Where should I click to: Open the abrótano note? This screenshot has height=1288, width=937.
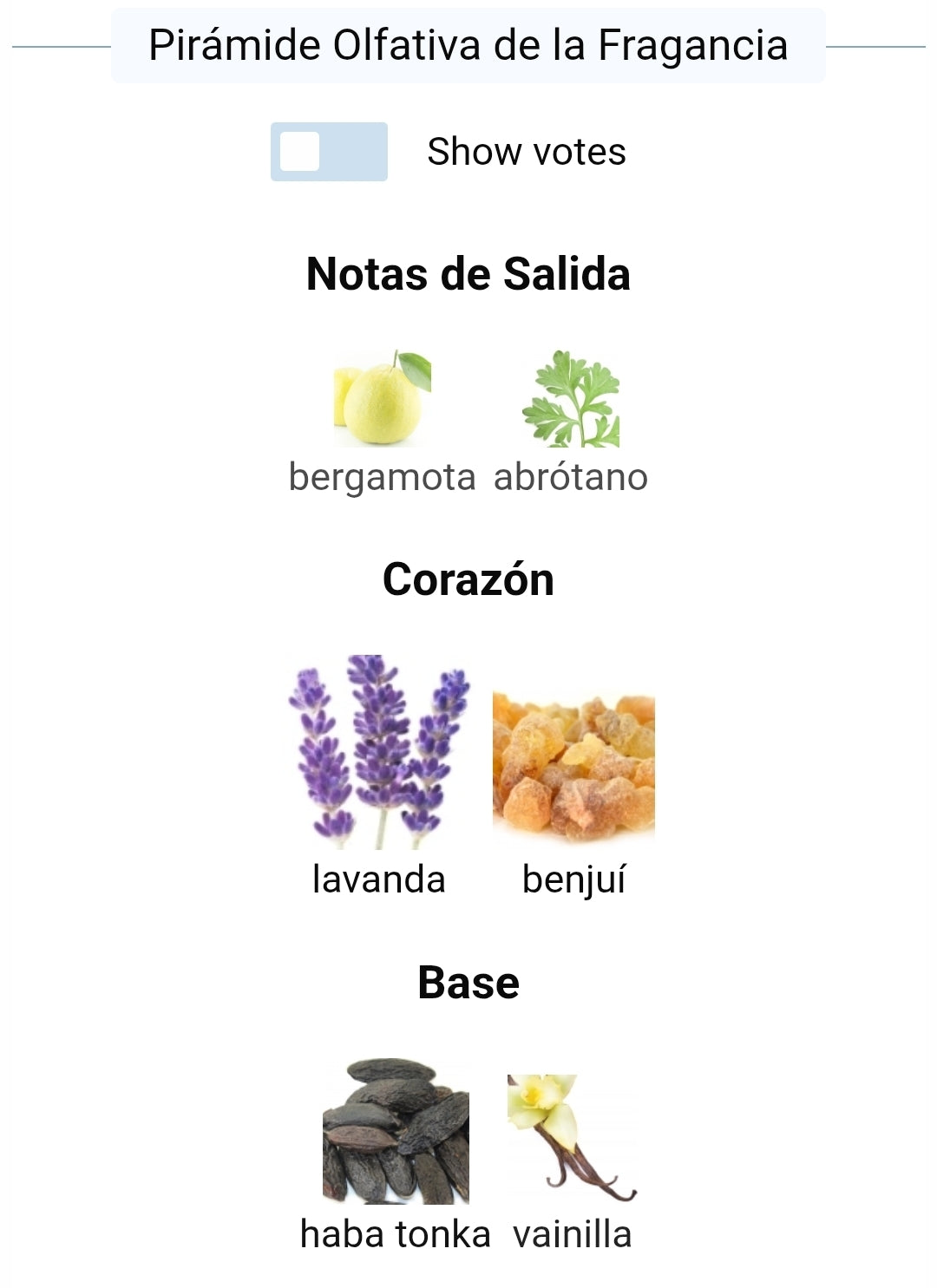(x=571, y=401)
